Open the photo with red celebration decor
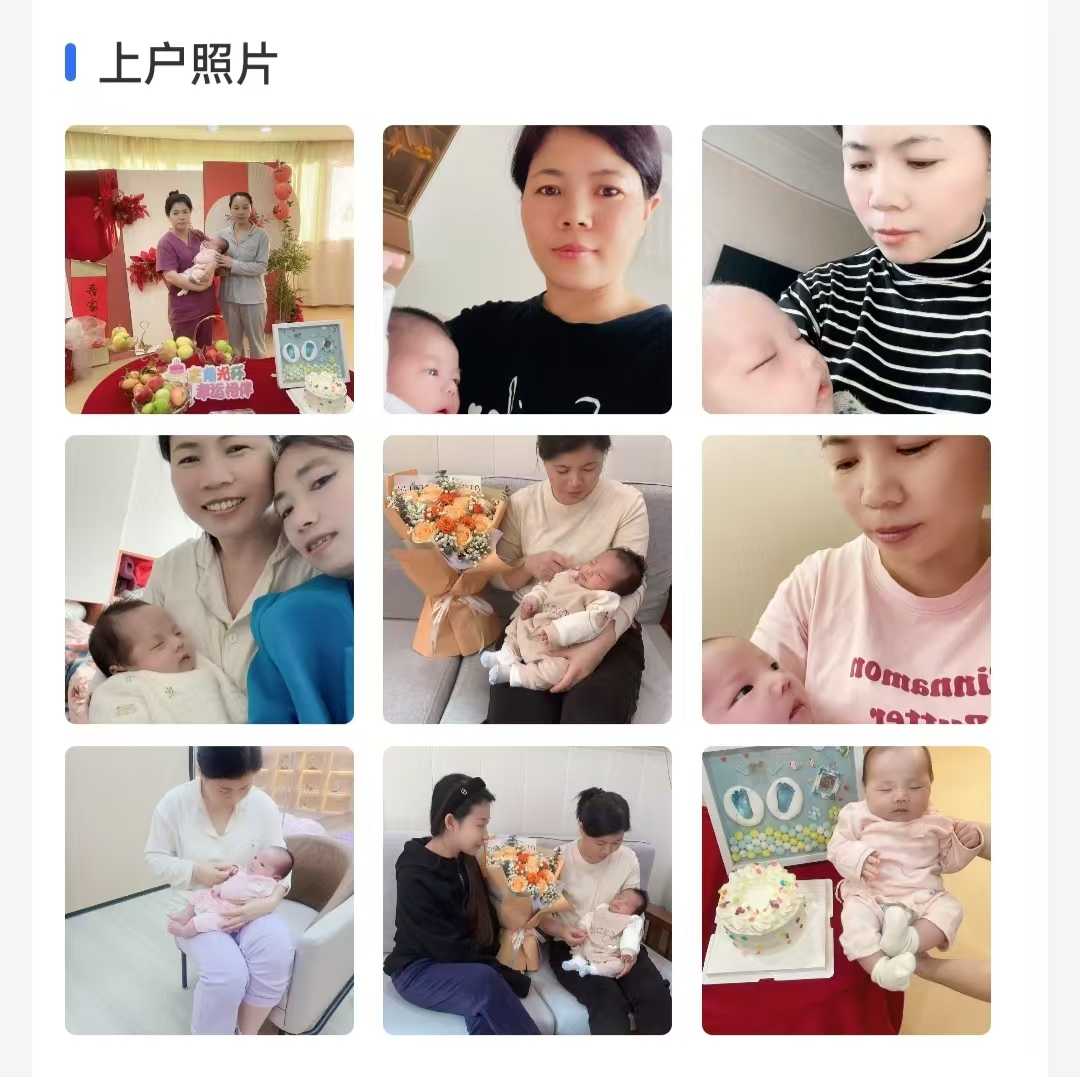 pos(209,269)
